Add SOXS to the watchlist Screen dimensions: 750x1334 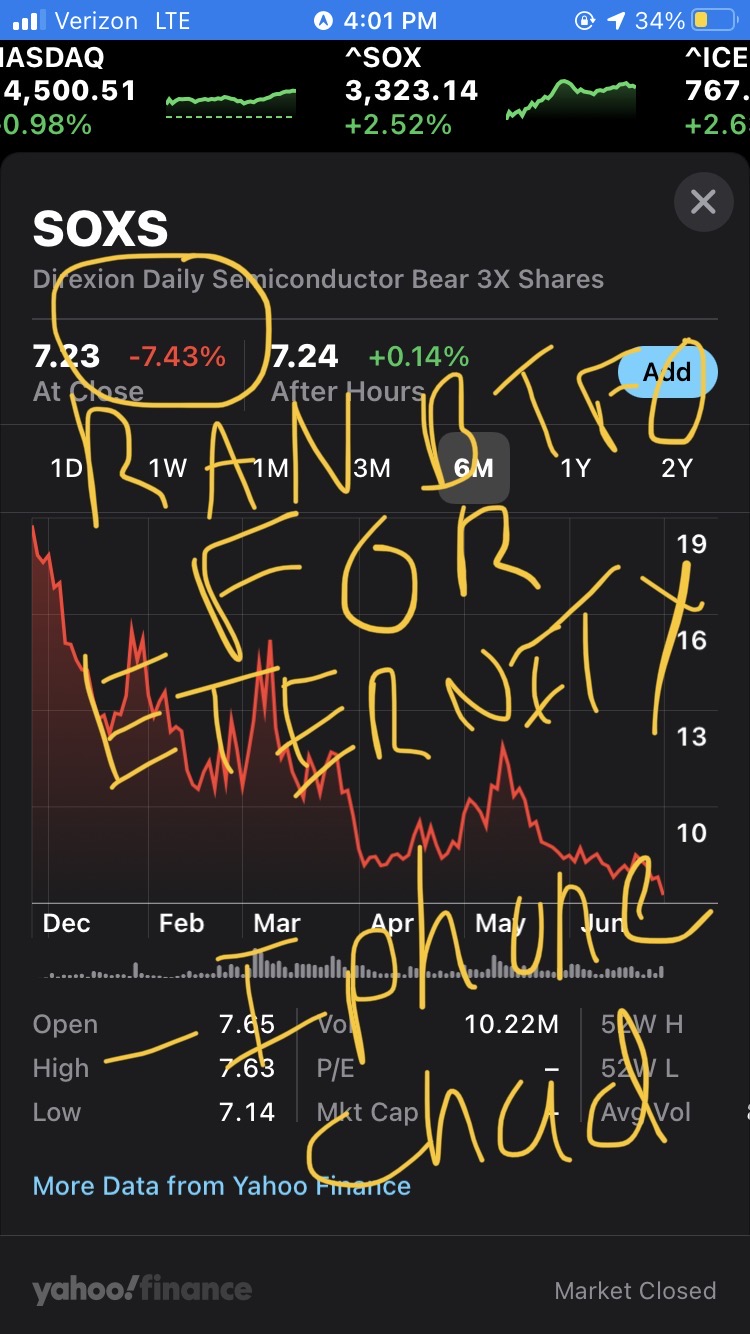point(668,372)
